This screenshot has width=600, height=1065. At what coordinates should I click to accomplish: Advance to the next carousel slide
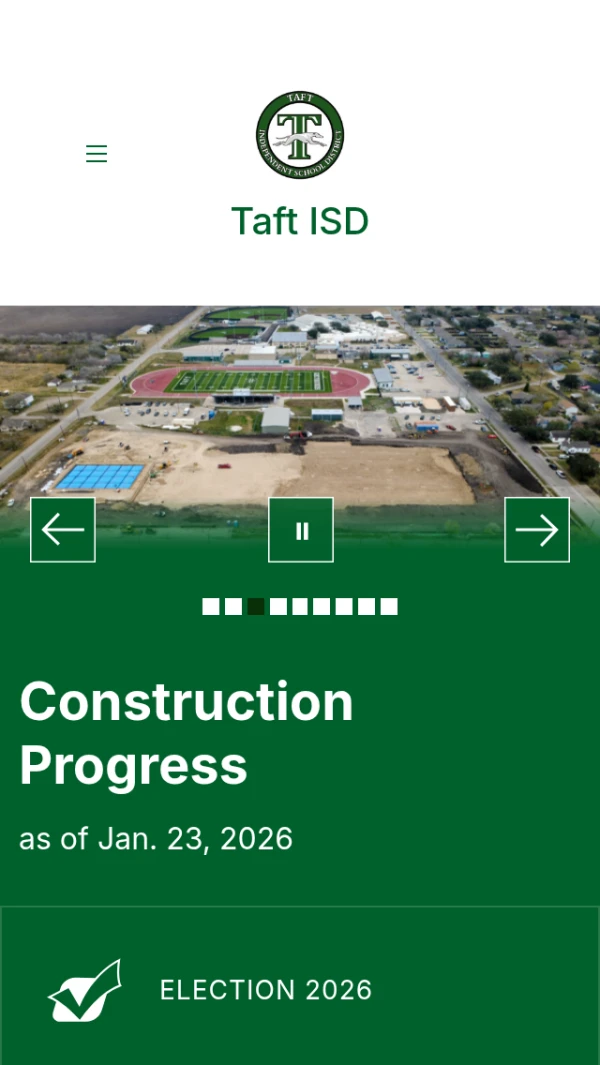537,530
